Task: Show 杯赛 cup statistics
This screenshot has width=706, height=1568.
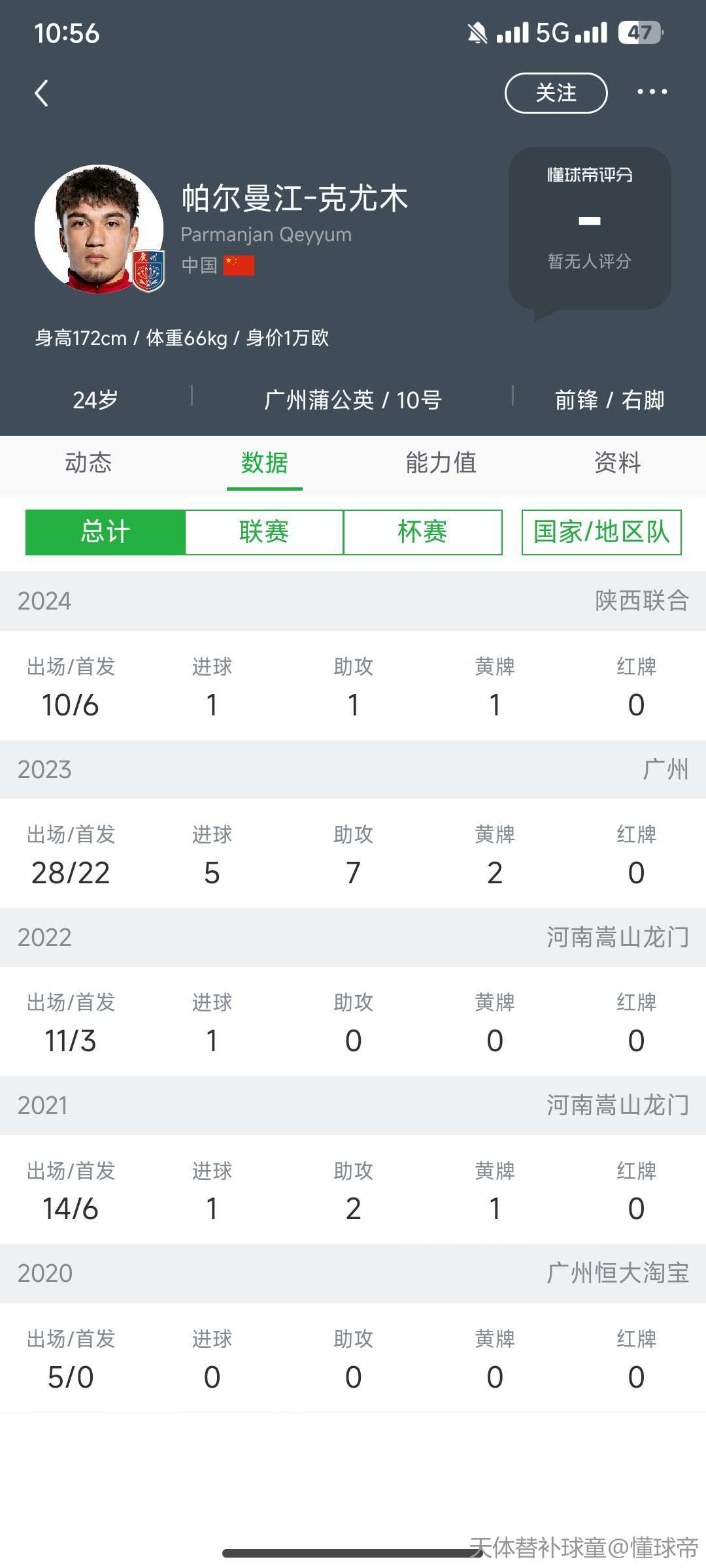Action: [x=423, y=532]
